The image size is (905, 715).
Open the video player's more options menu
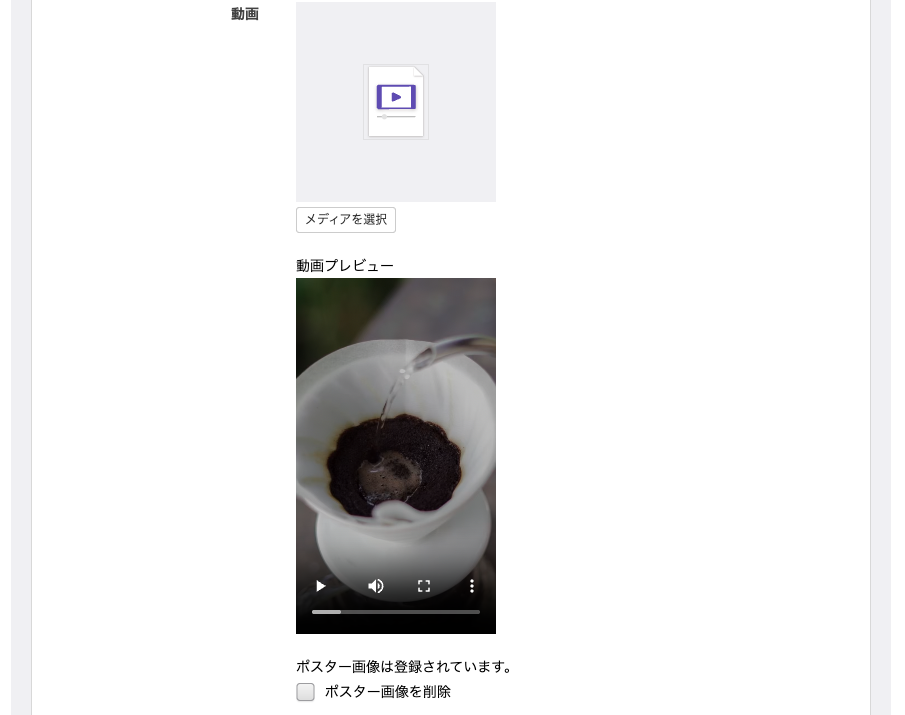pos(472,586)
